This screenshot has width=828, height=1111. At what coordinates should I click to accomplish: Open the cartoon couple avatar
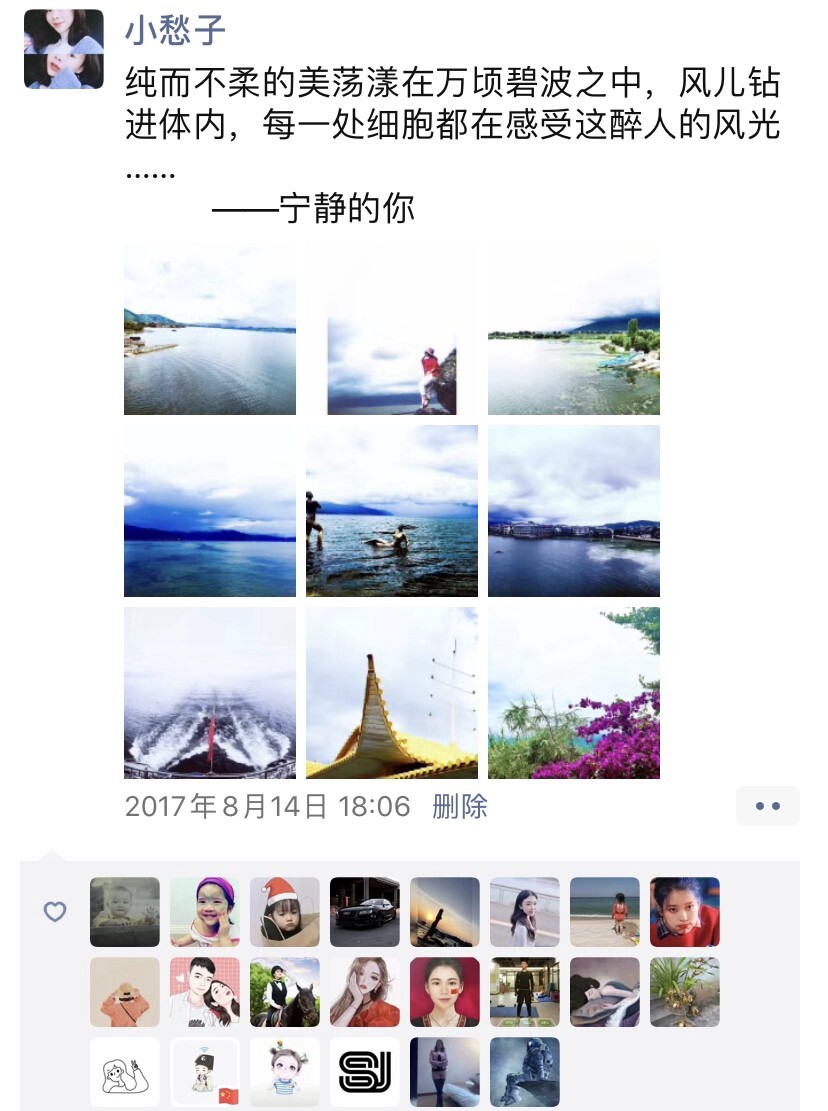pyautogui.click(x=205, y=992)
